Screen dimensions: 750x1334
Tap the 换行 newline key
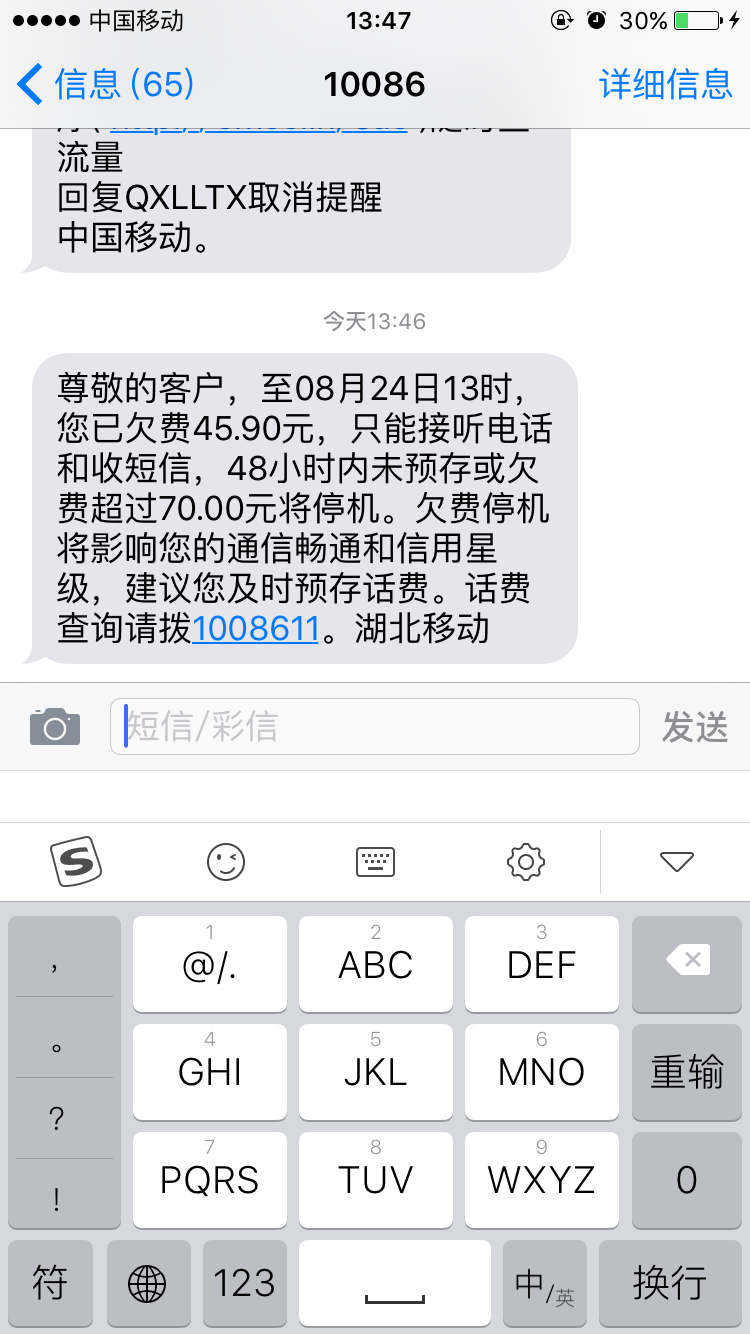coord(670,1283)
